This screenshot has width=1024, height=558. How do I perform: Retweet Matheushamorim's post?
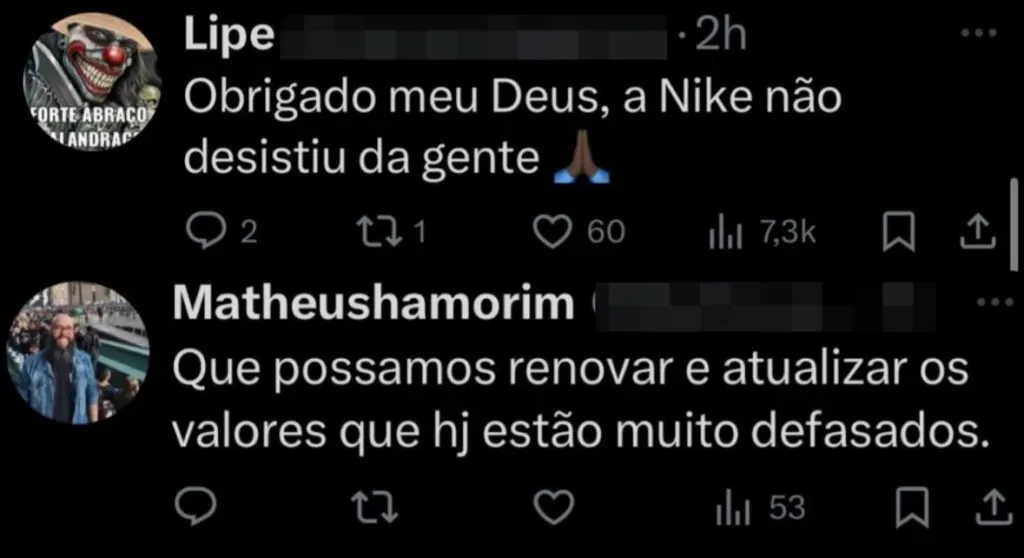coord(380,508)
